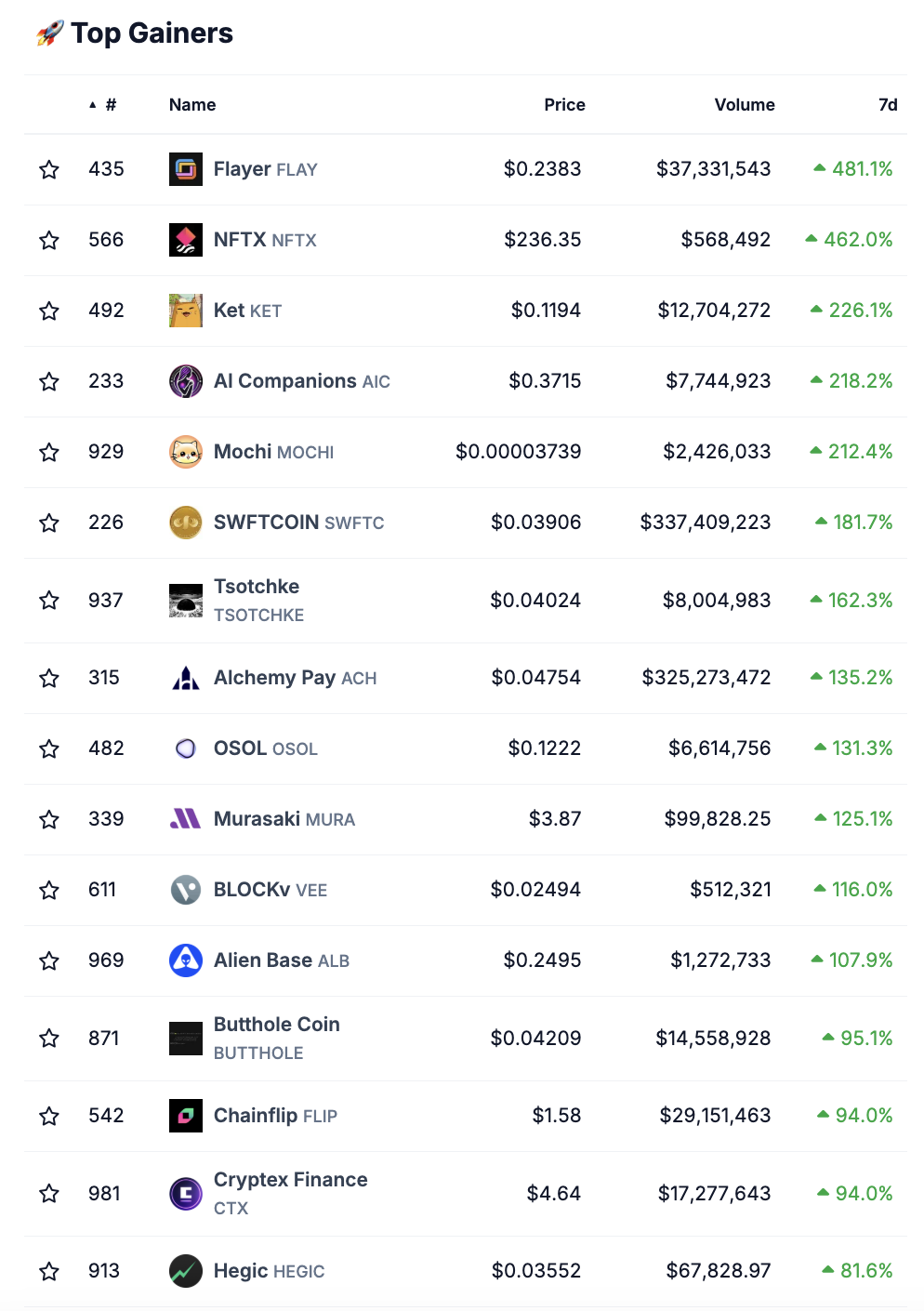Star NFTX to favorite it

pos(49,240)
